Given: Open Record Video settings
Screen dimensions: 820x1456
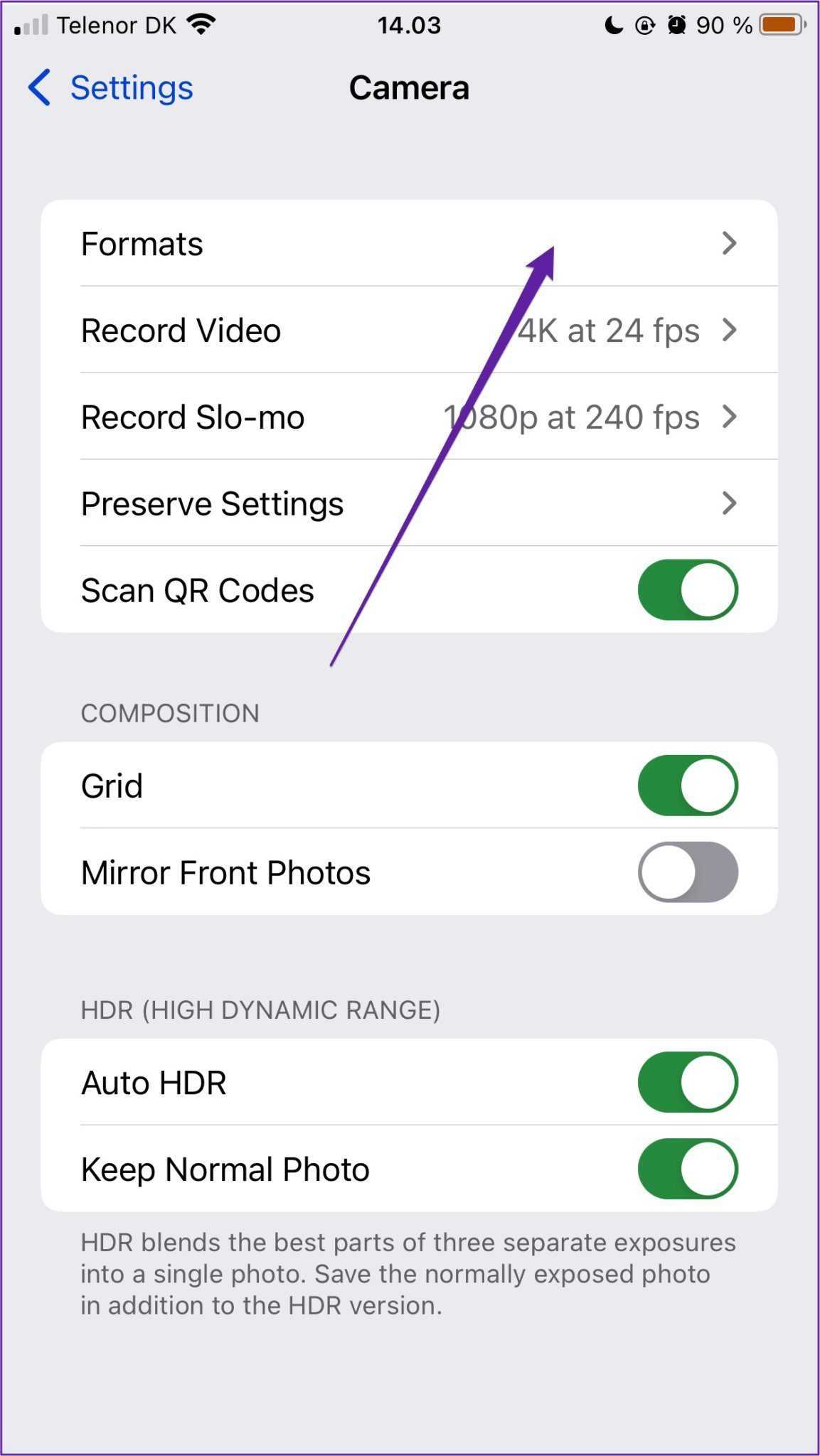Looking at the screenshot, I should coord(409,331).
